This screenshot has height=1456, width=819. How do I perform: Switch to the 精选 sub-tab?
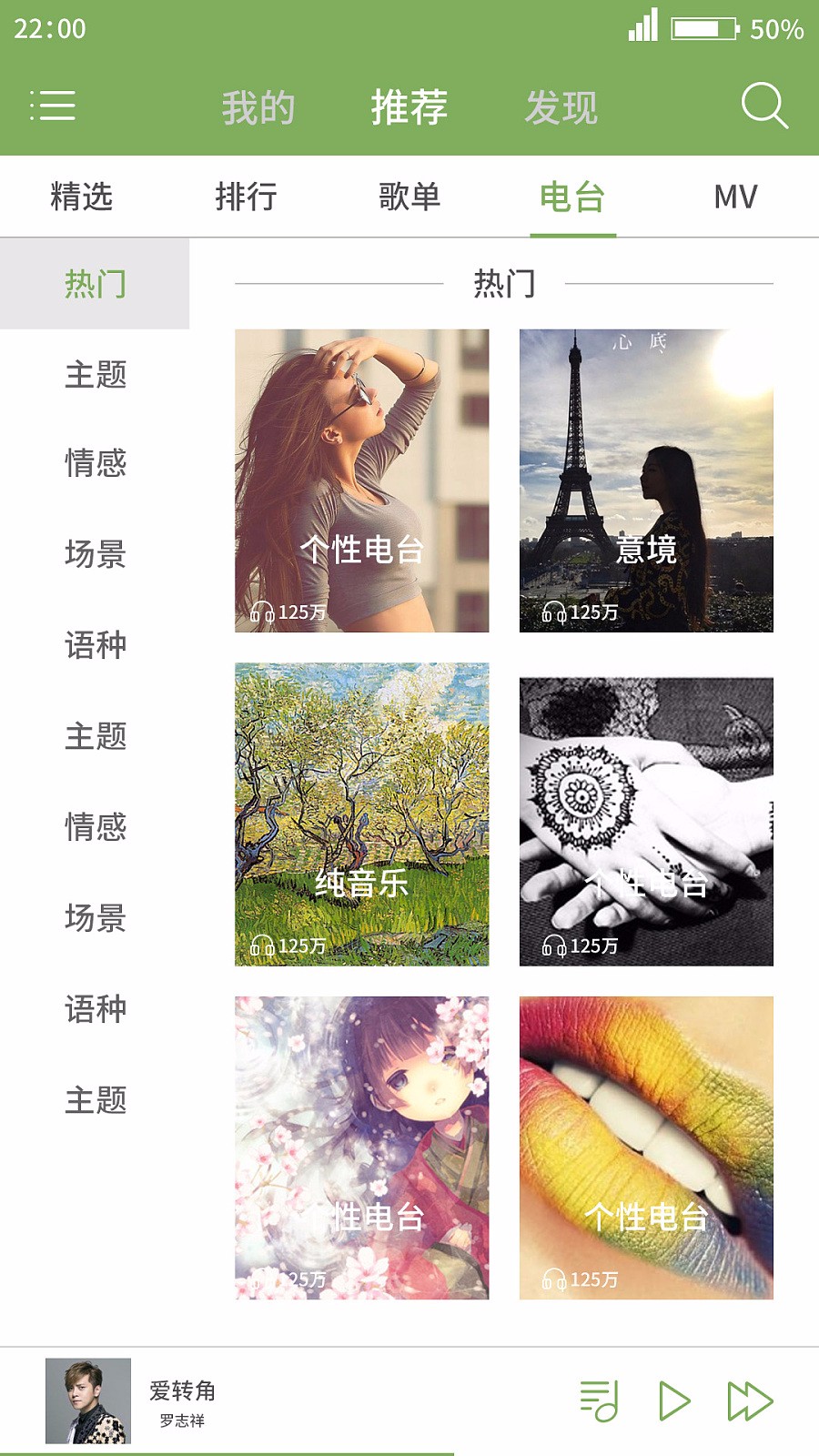82,197
